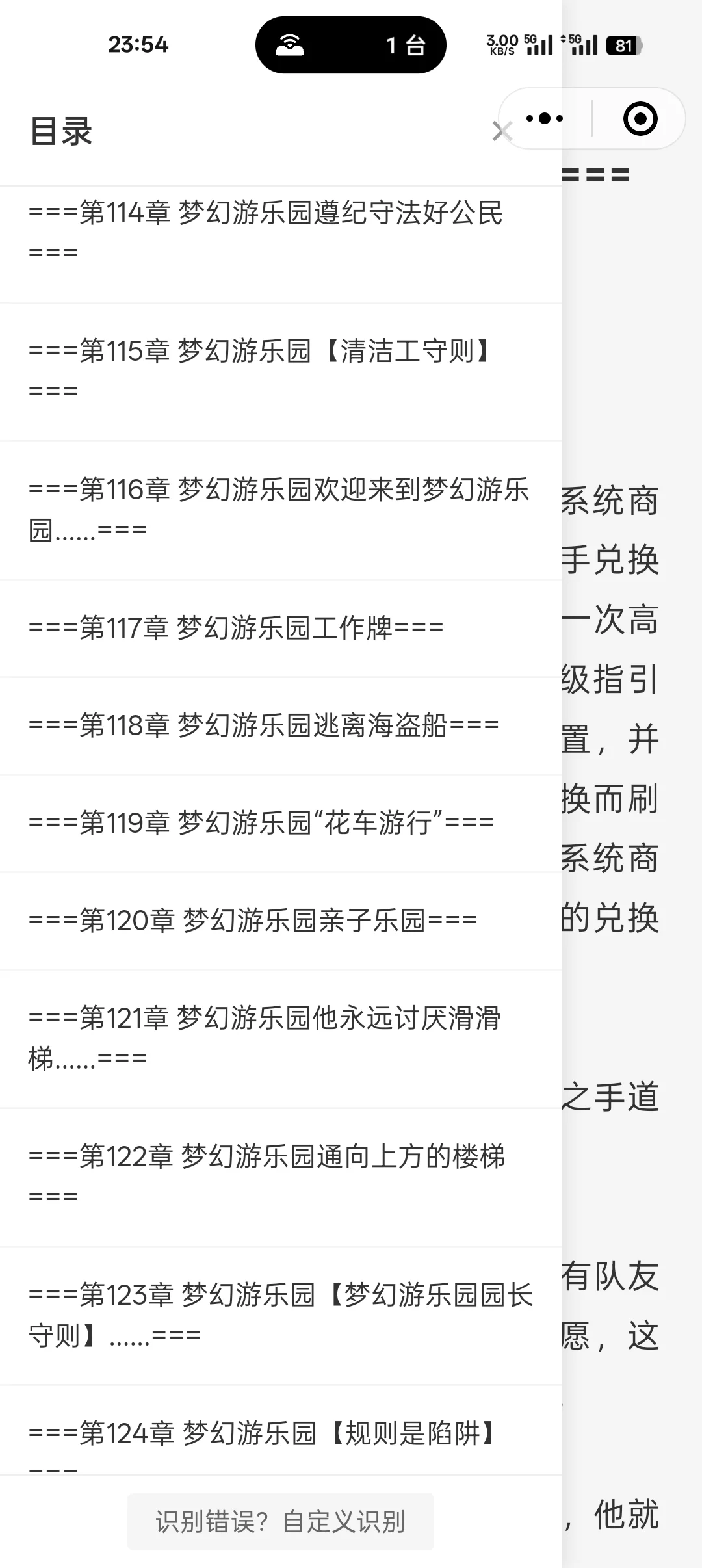Viewport: 702px width, 1568px height.
Task: Open chapter 119 “花车游行”
Action: tap(281, 823)
